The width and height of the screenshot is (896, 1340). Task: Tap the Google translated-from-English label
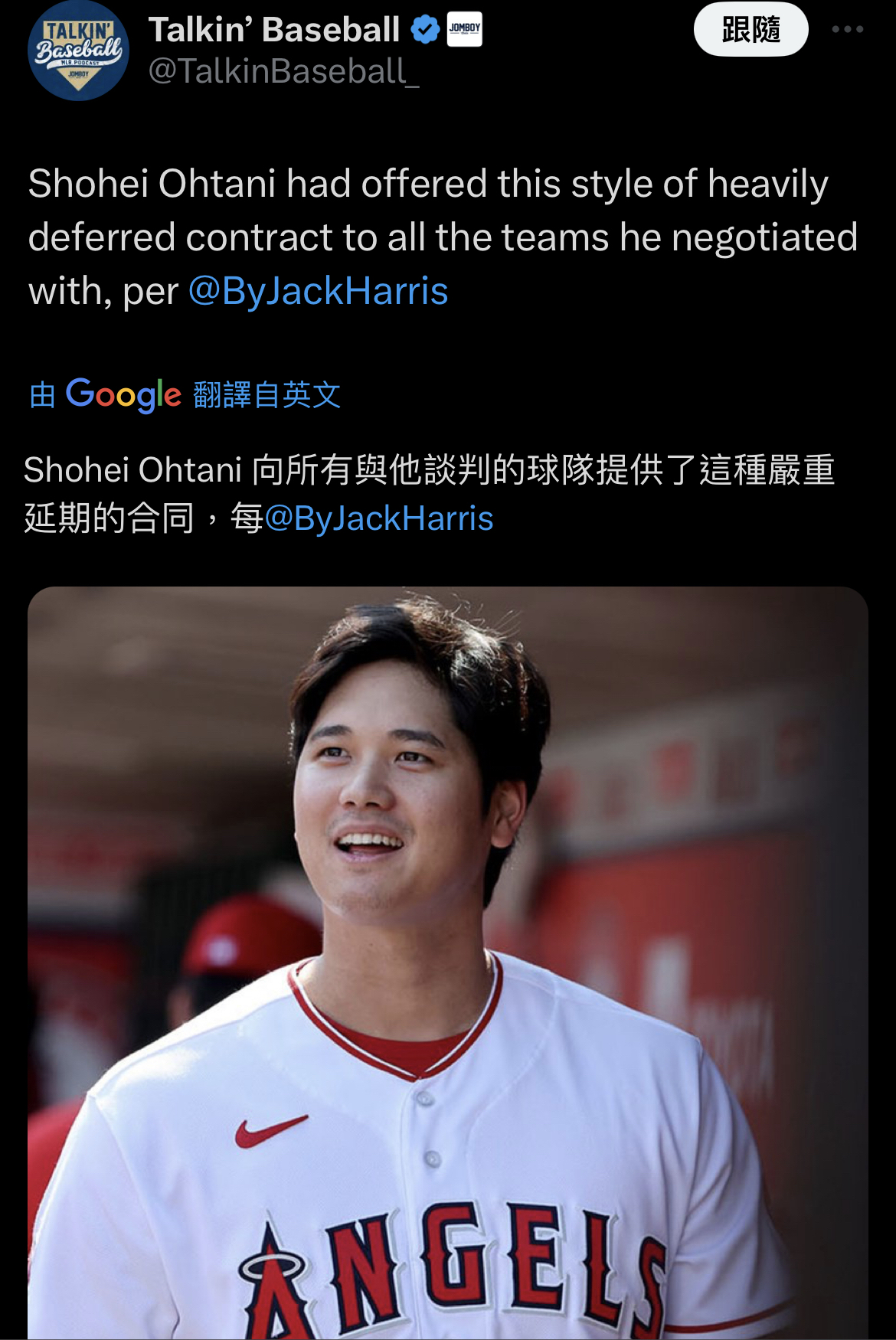click(x=185, y=395)
